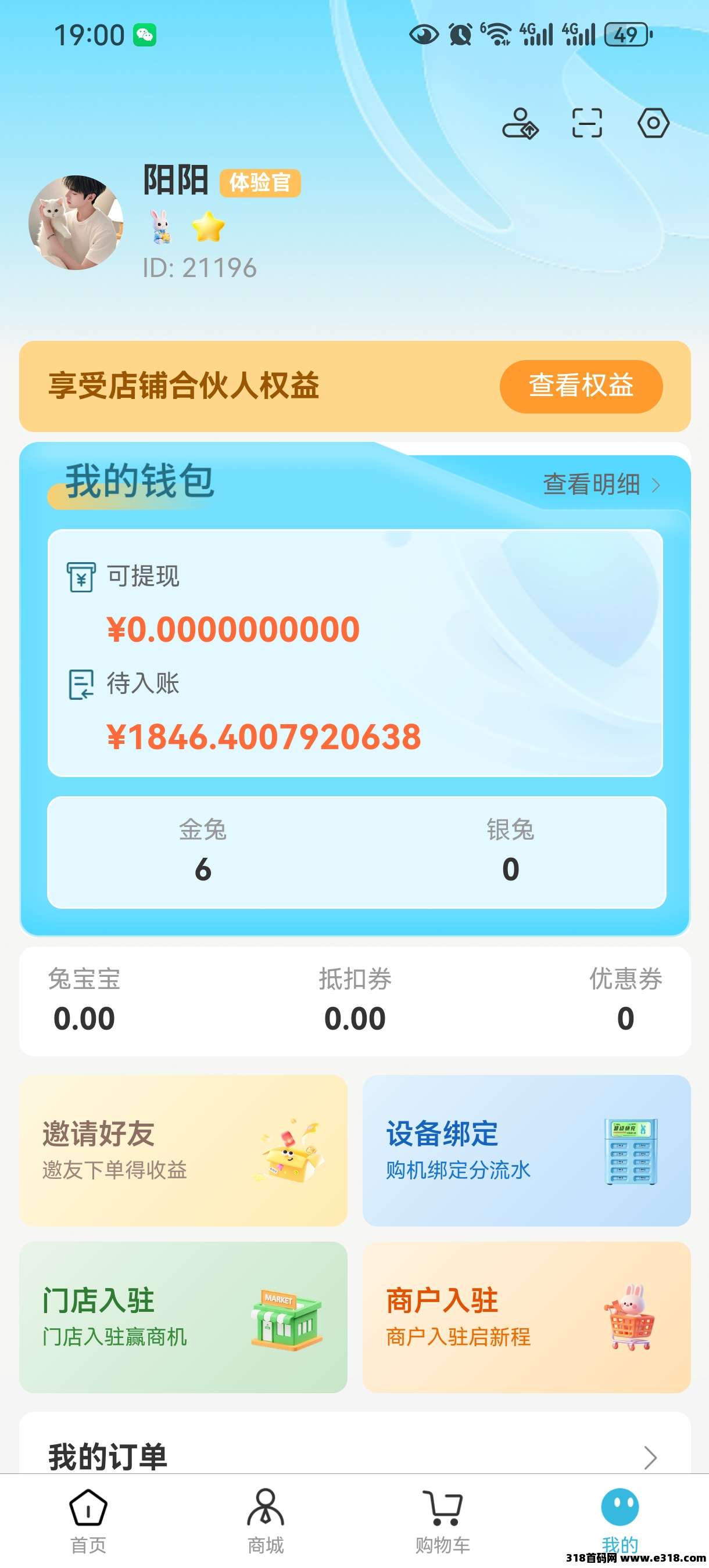Open the 优惠券 section
Viewport: 709px width, 1568px height.
[625, 999]
